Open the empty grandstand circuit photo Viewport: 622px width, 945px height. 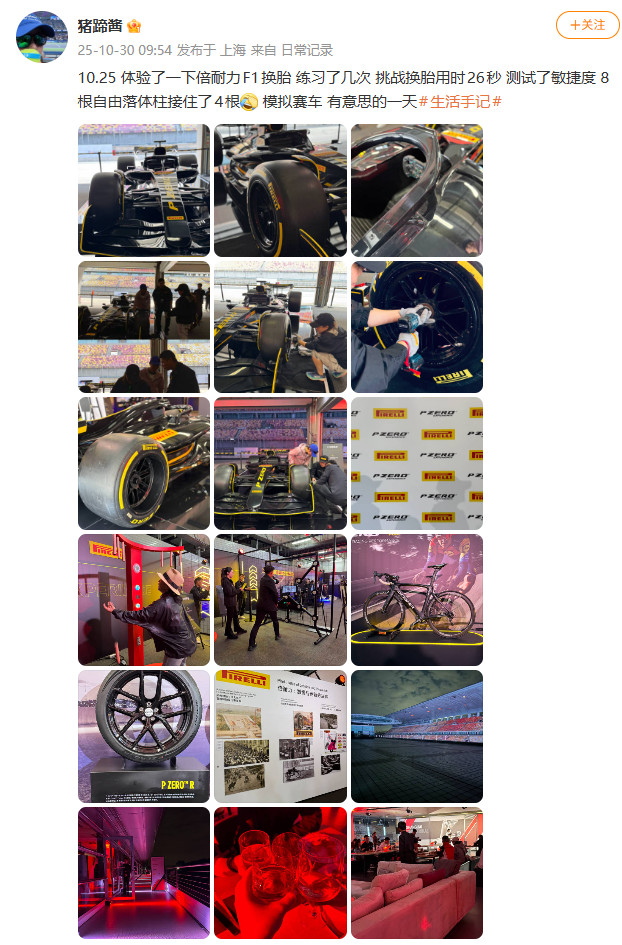(417, 736)
